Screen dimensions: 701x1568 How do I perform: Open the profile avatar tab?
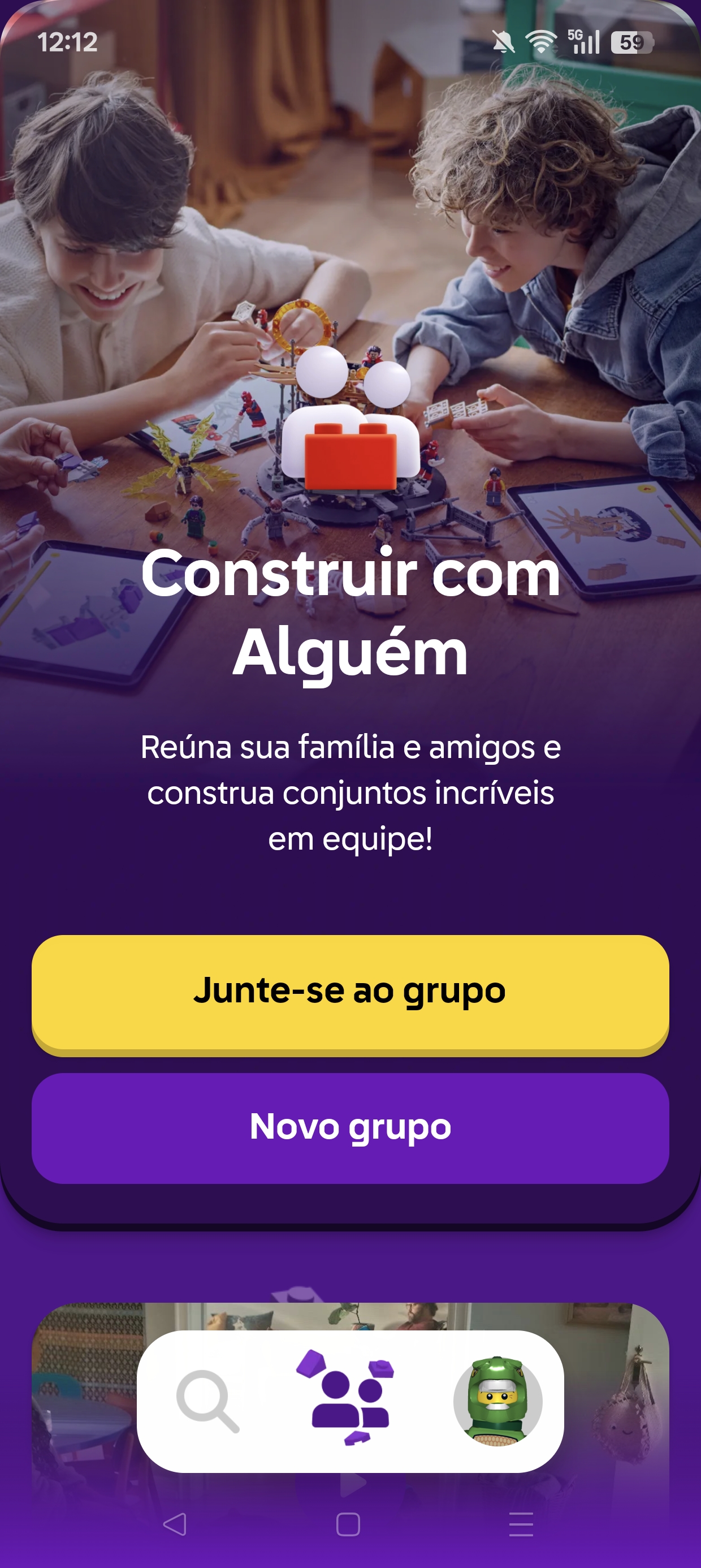(x=497, y=1401)
